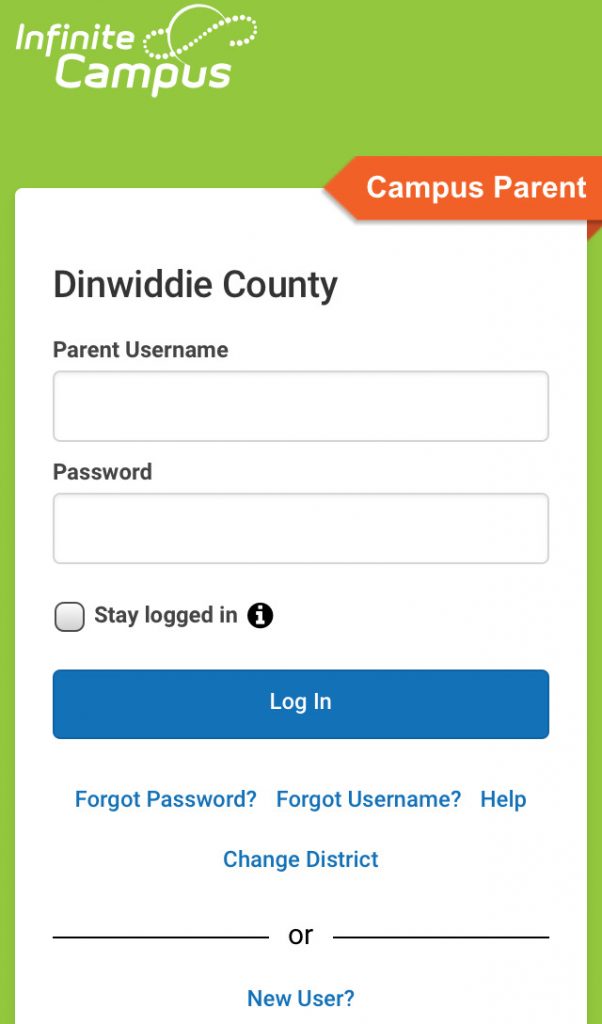Screen dimensions: 602x1024
Task: Open the Stay logged in info icon
Action: tap(260, 616)
